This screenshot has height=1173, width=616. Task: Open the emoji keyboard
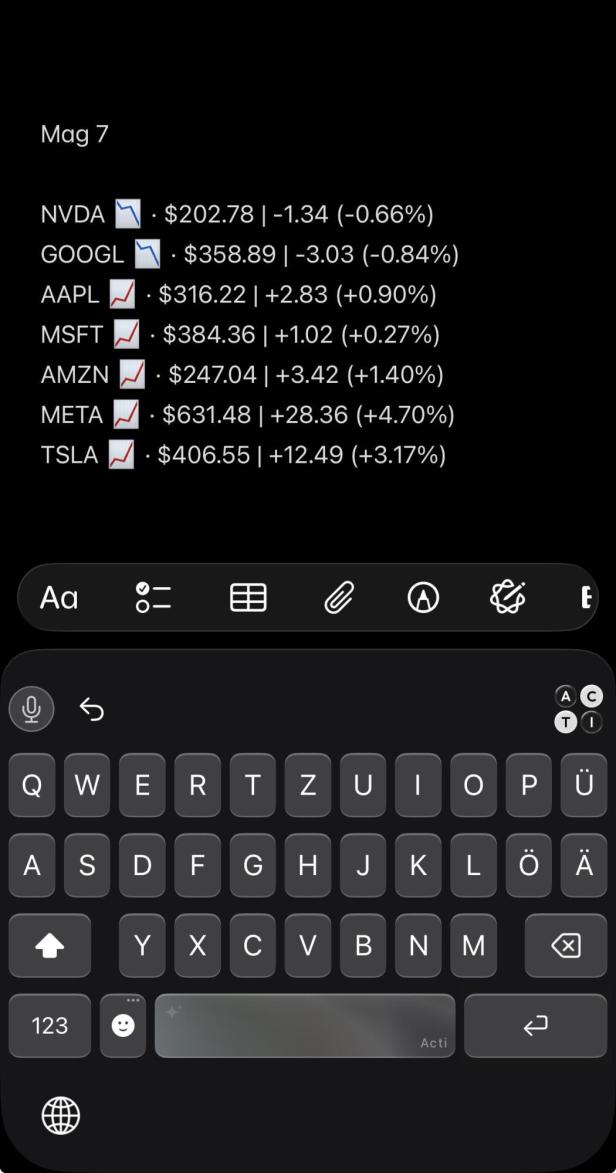[123, 1026]
